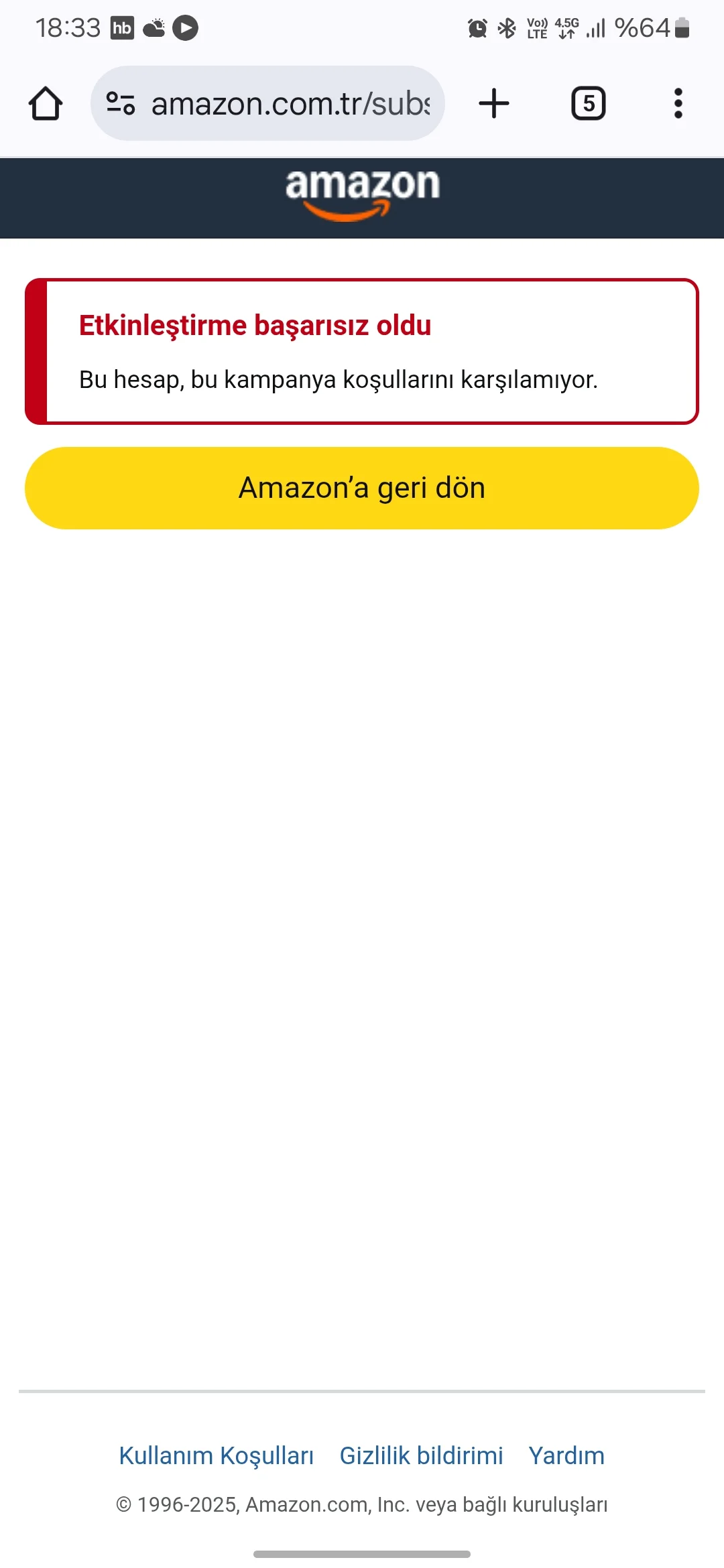View site information icon in address bar

pos(121,104)
